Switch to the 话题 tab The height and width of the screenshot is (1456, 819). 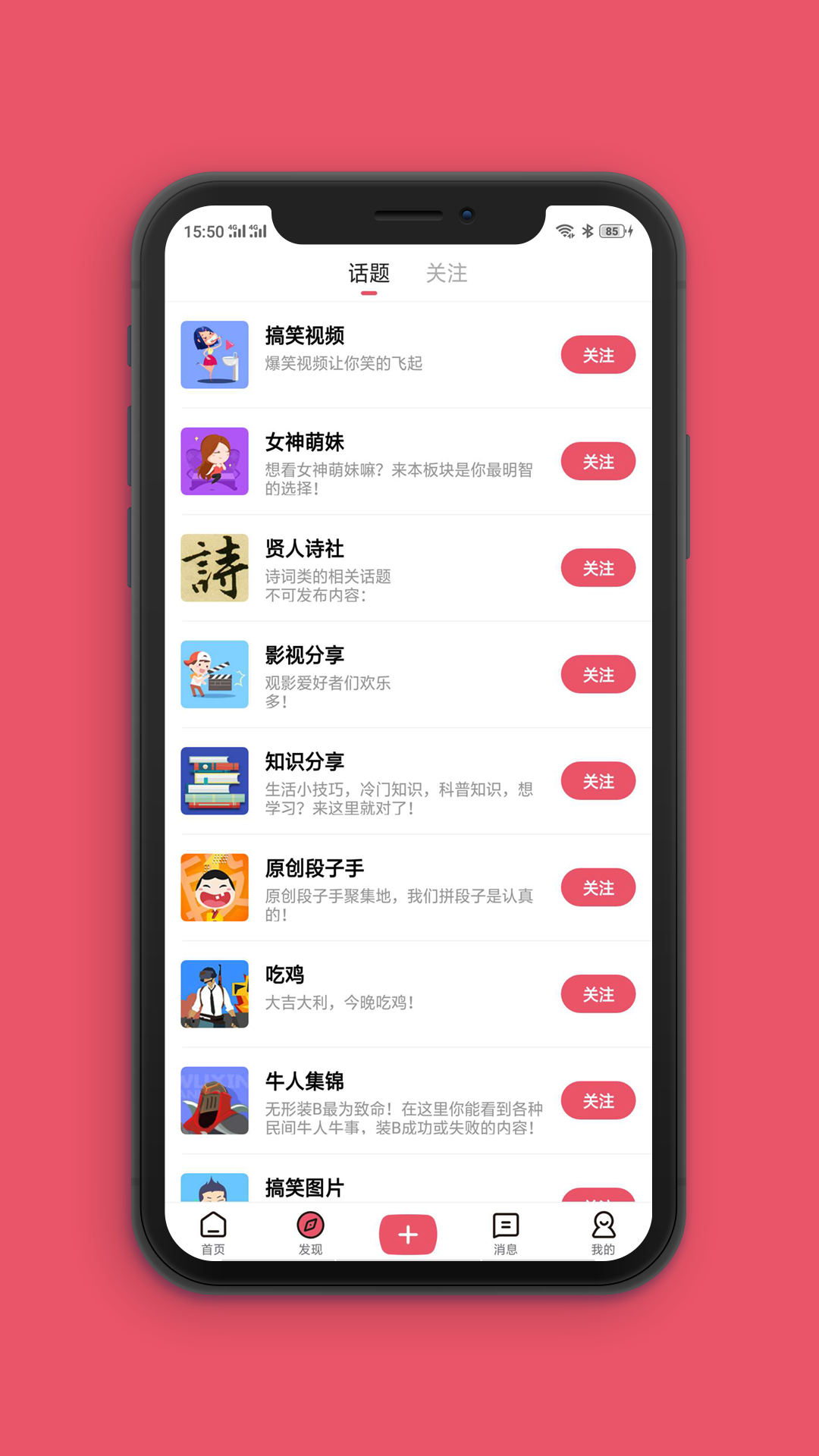pyautogui.click(x=369, y=275)
